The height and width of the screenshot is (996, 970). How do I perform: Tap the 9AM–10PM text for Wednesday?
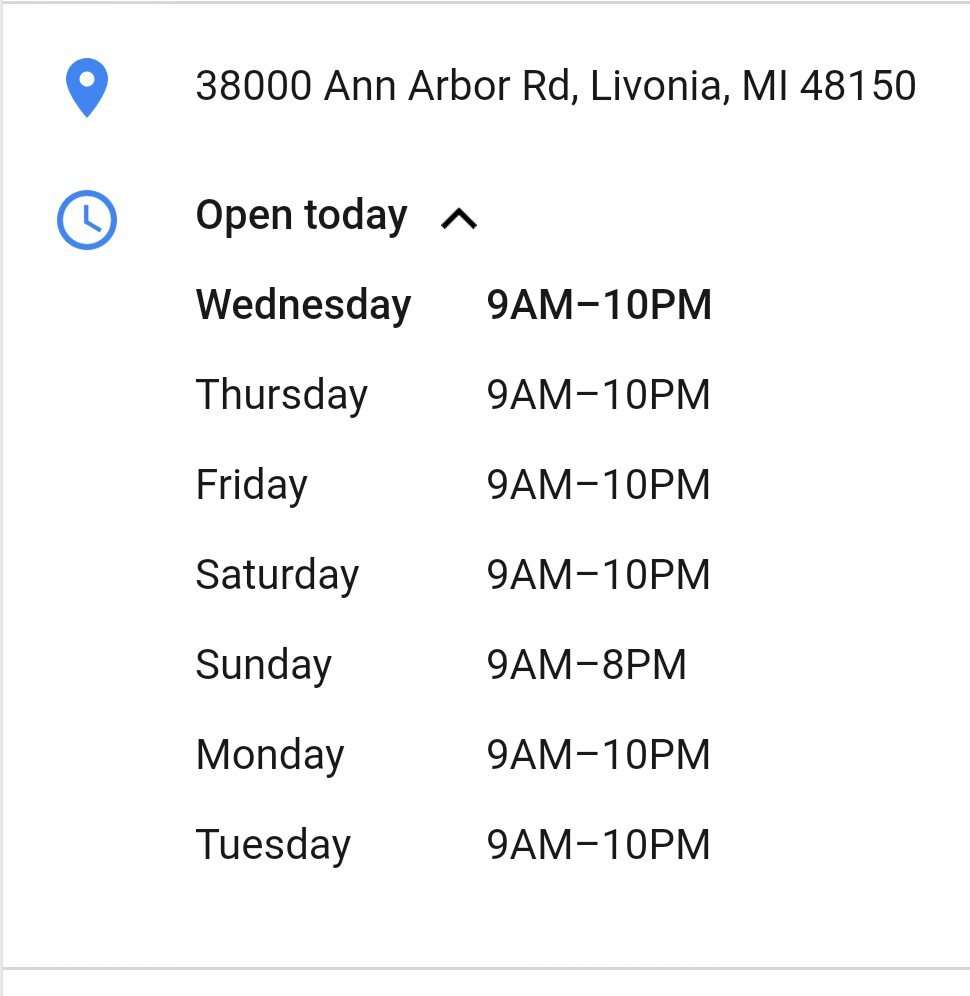(x=599, y=306)
